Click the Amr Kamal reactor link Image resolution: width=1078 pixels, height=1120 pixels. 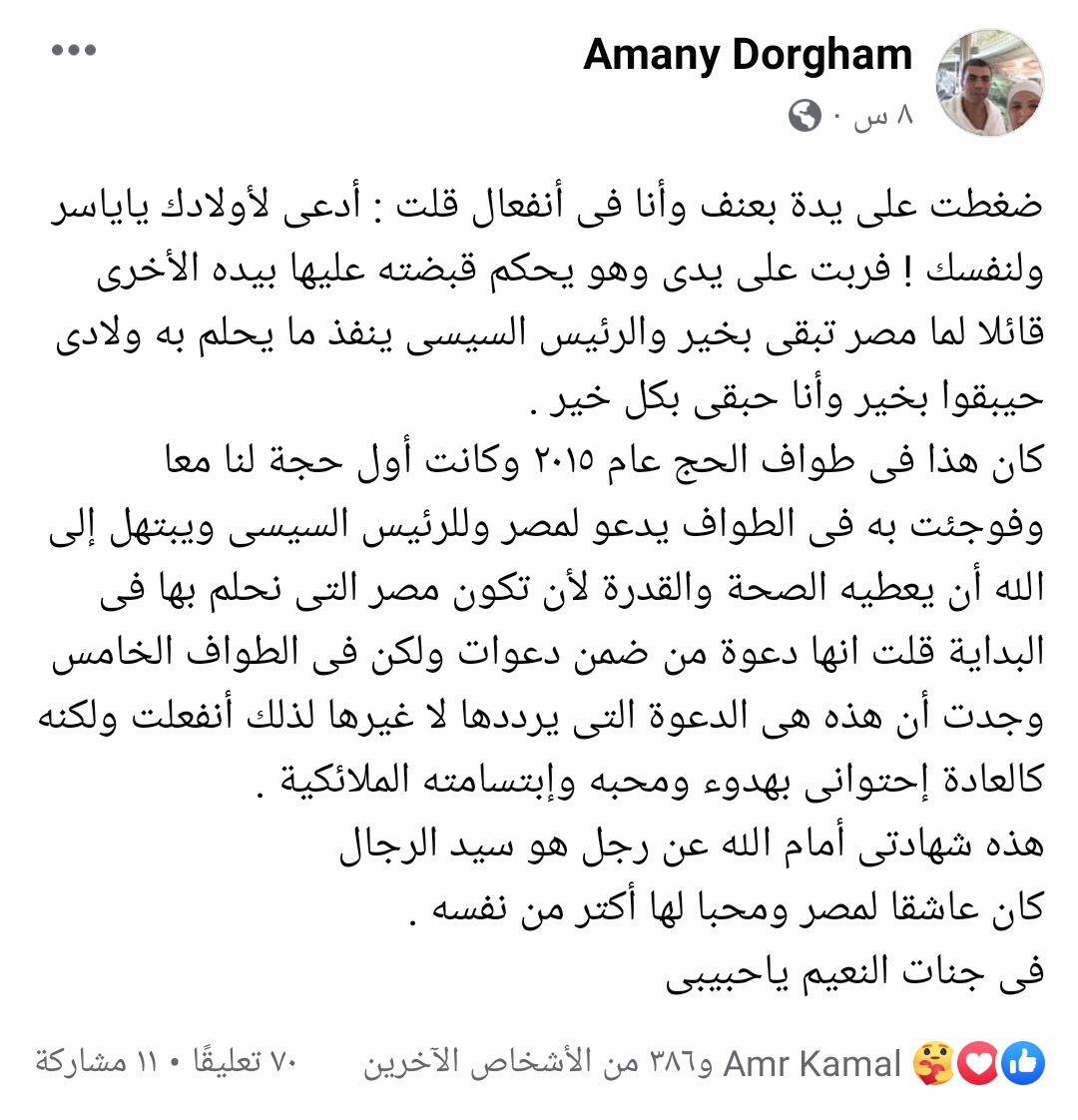(812, 1064)
